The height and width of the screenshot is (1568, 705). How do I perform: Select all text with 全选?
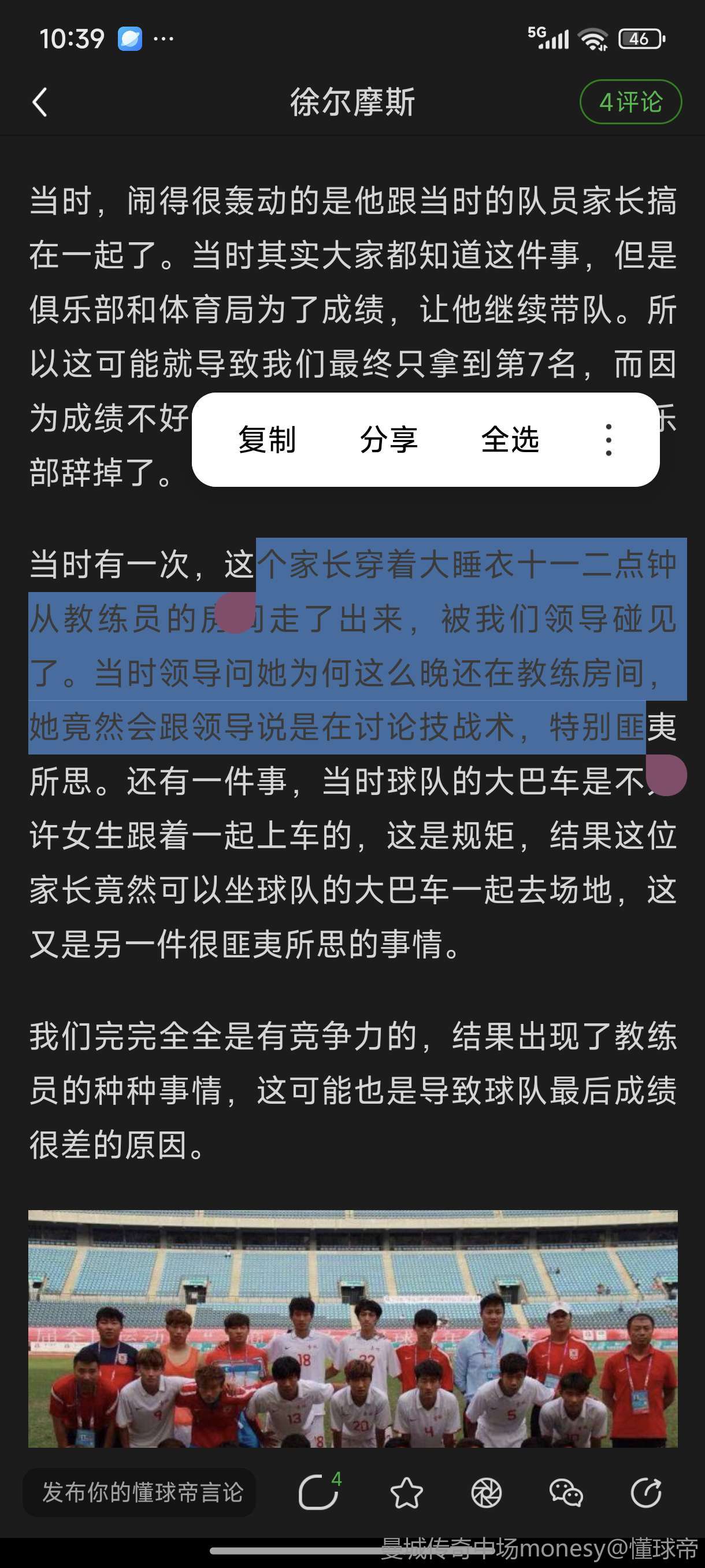pos(510,439)
